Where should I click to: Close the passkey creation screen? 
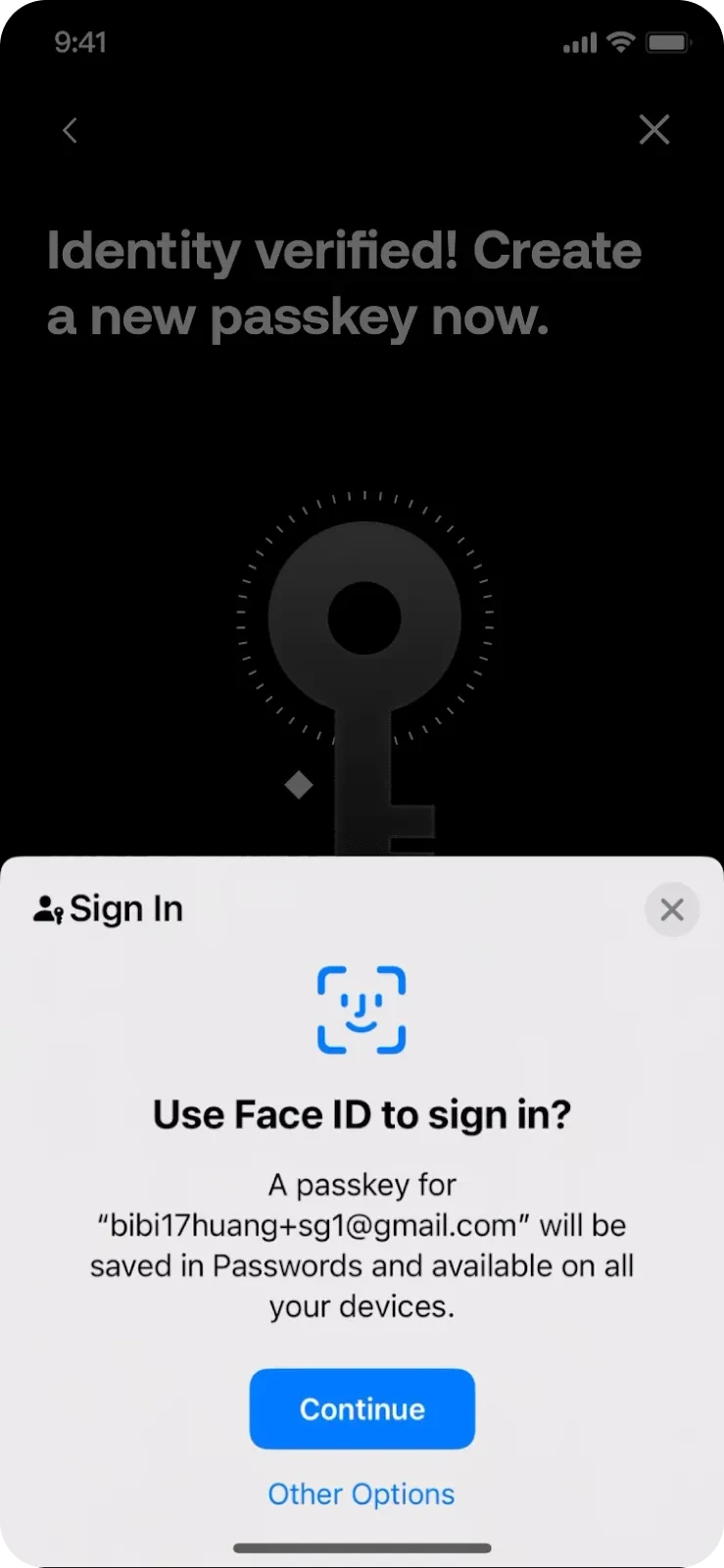click(653, 129)
